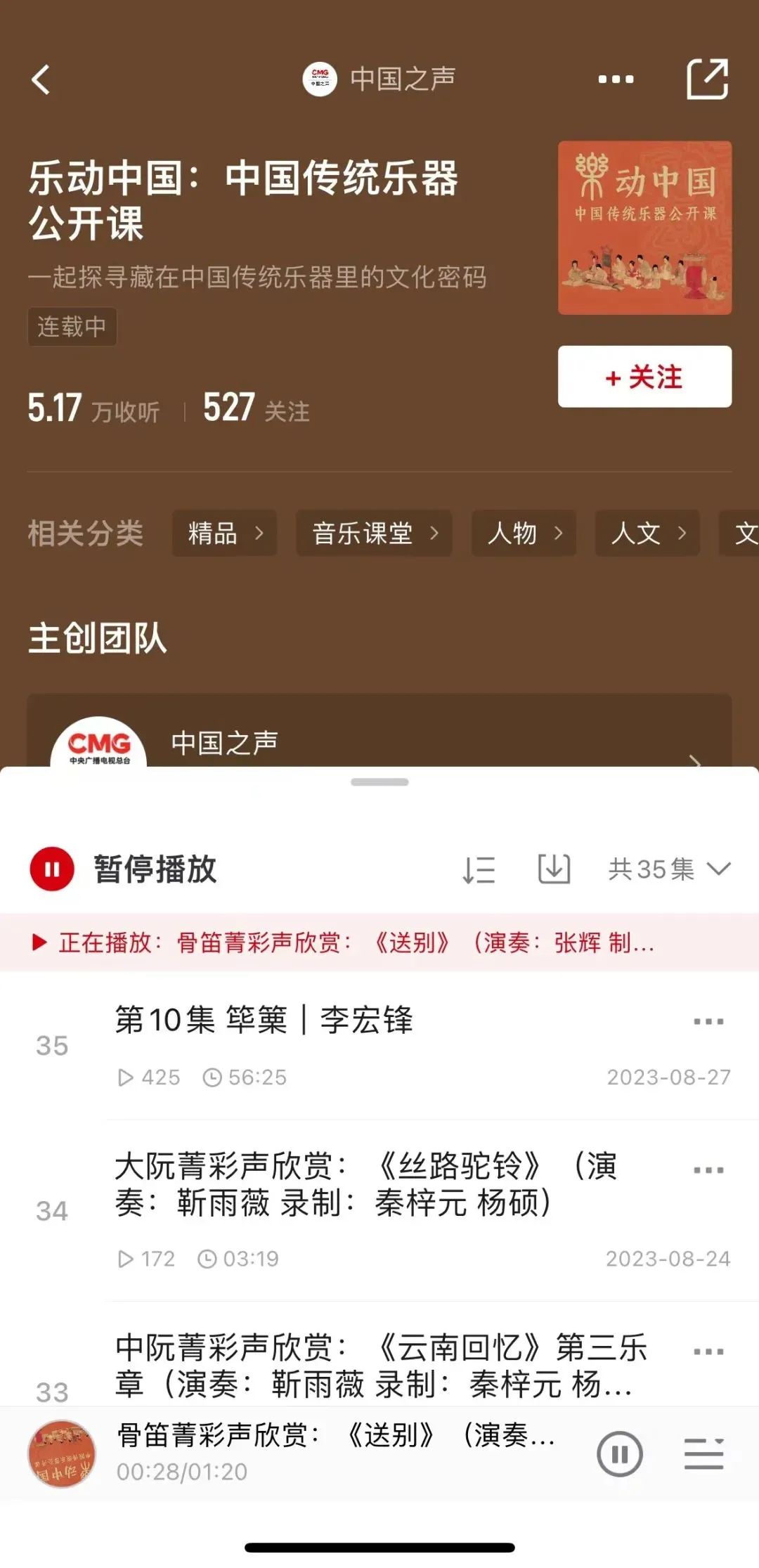Play episode 33 中阮《云南回忆》第三乐章

click(x=379, y=1366)
